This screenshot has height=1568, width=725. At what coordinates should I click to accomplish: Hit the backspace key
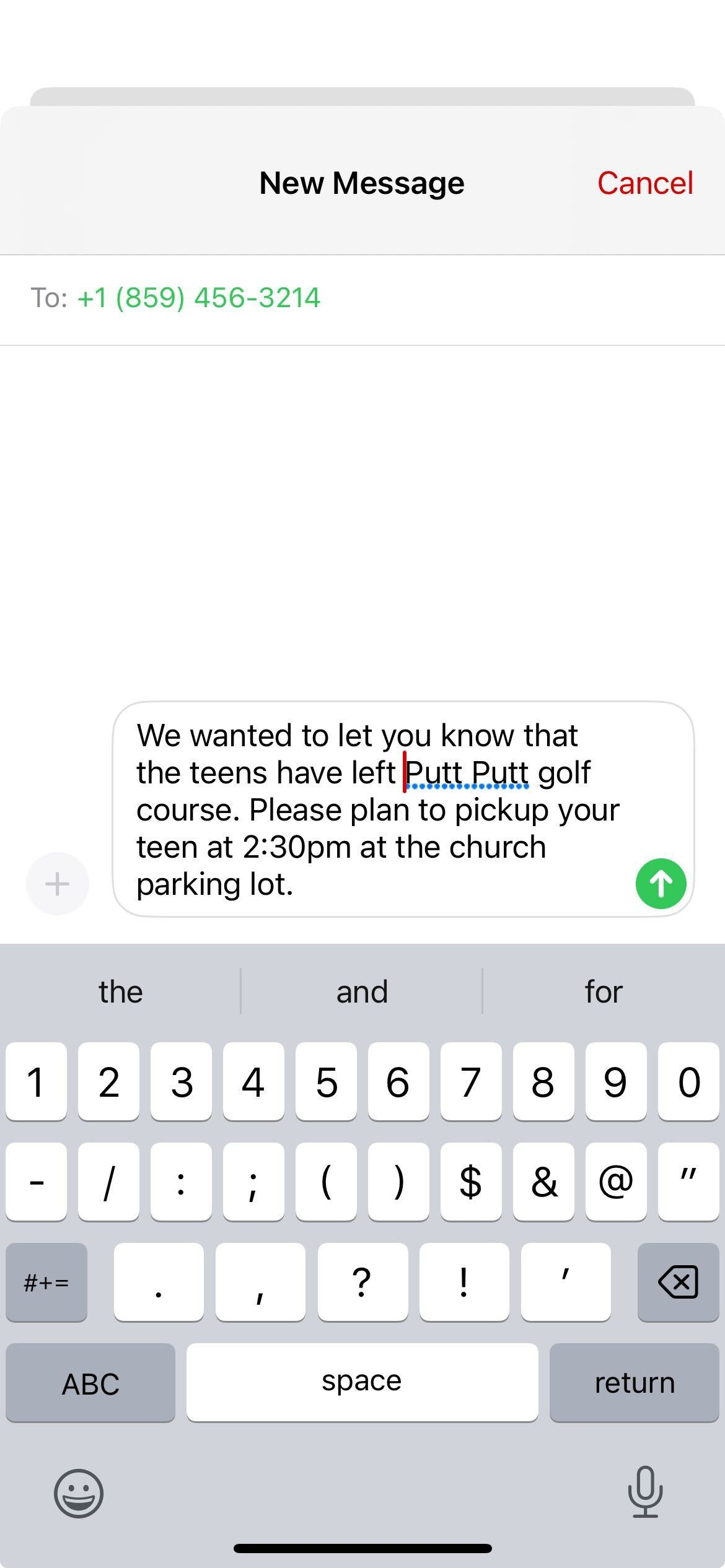[x=678, y=1282]
